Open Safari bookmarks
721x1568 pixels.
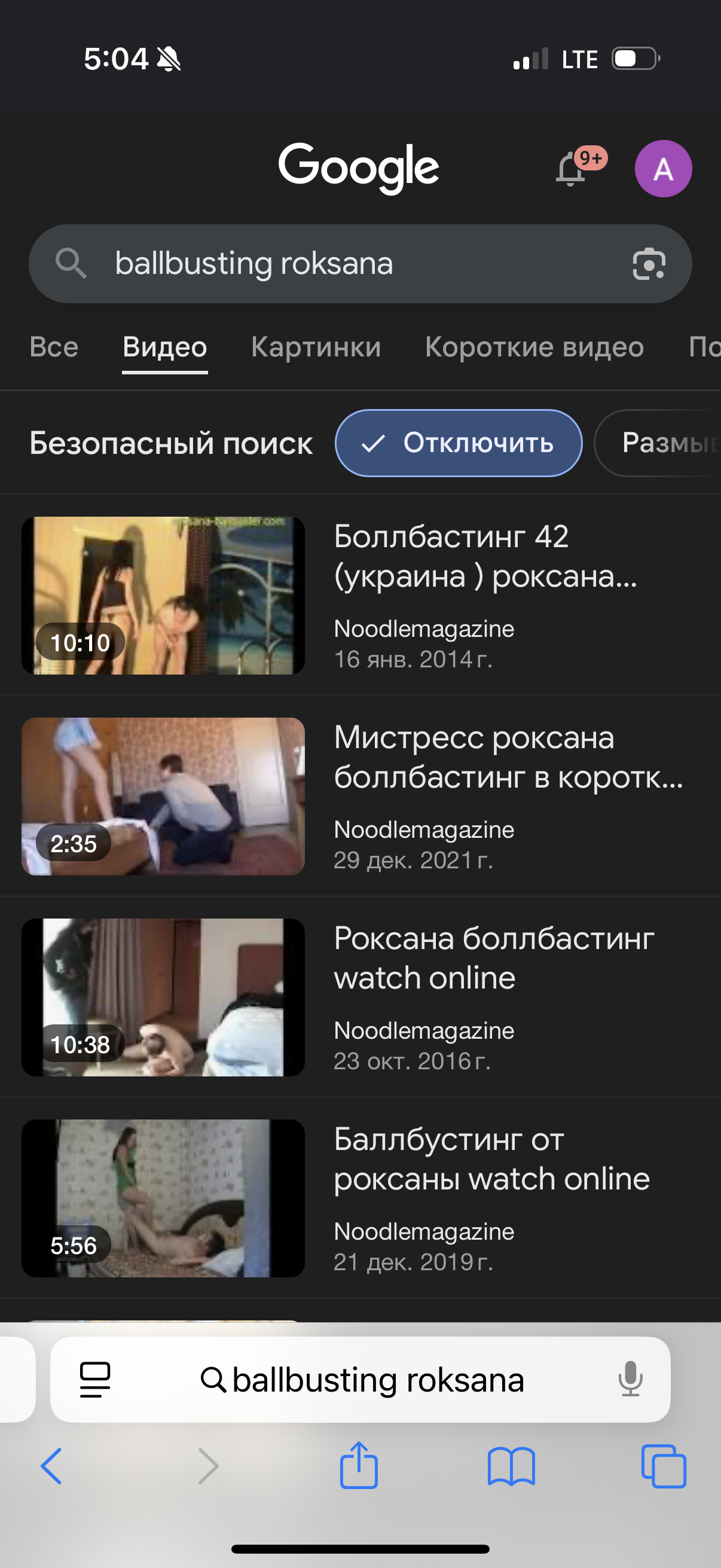[511, 1466]
